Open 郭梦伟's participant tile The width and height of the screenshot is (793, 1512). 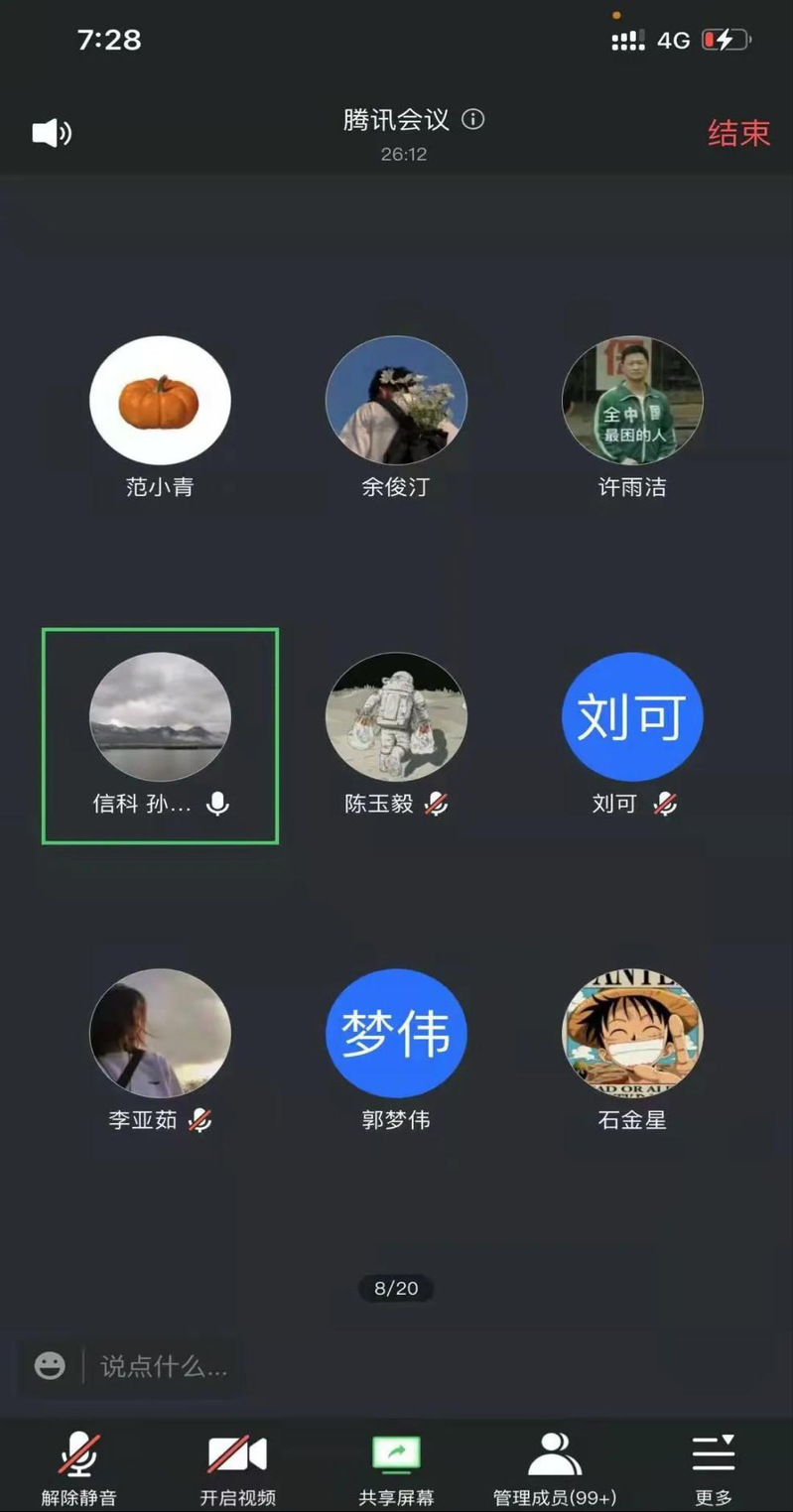pos(396,1035)
